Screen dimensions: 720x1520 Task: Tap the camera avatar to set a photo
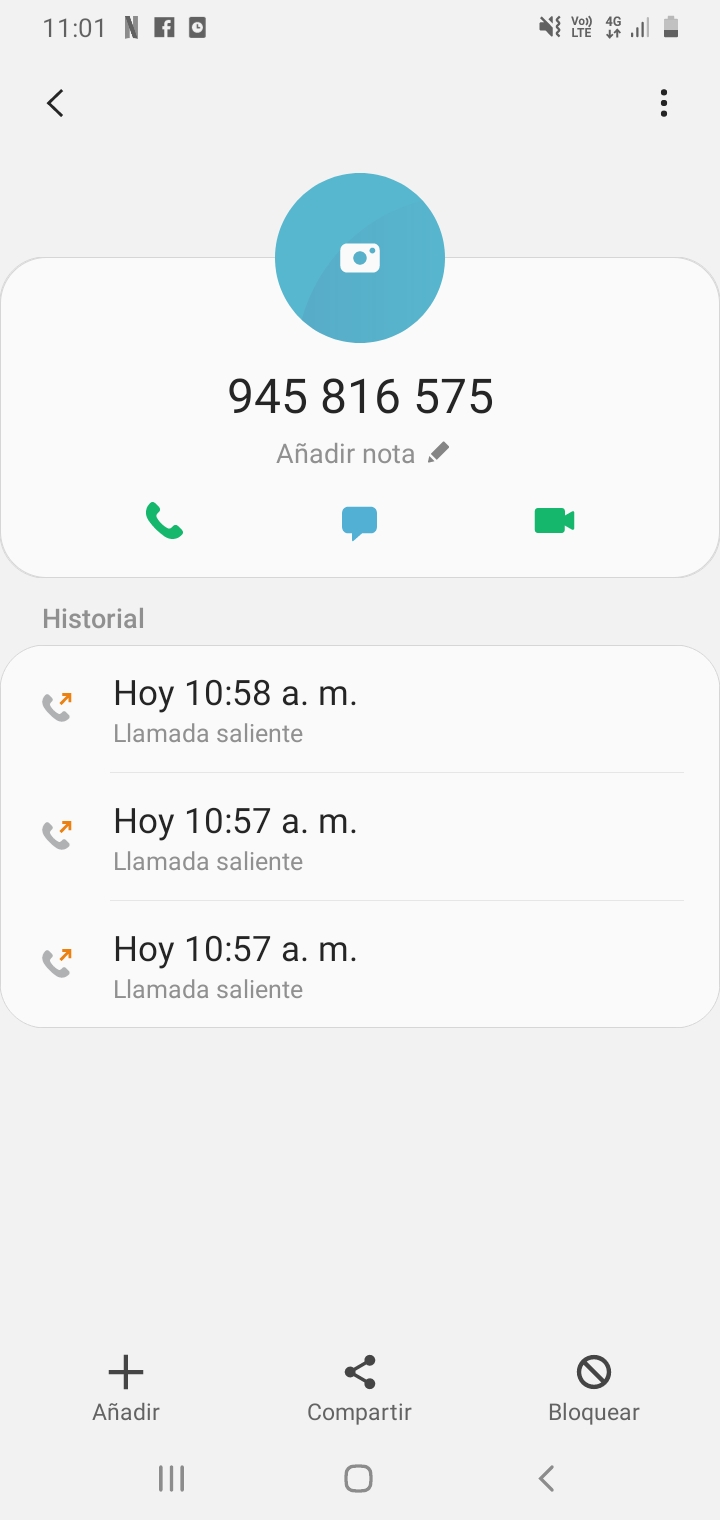point(360,258)
